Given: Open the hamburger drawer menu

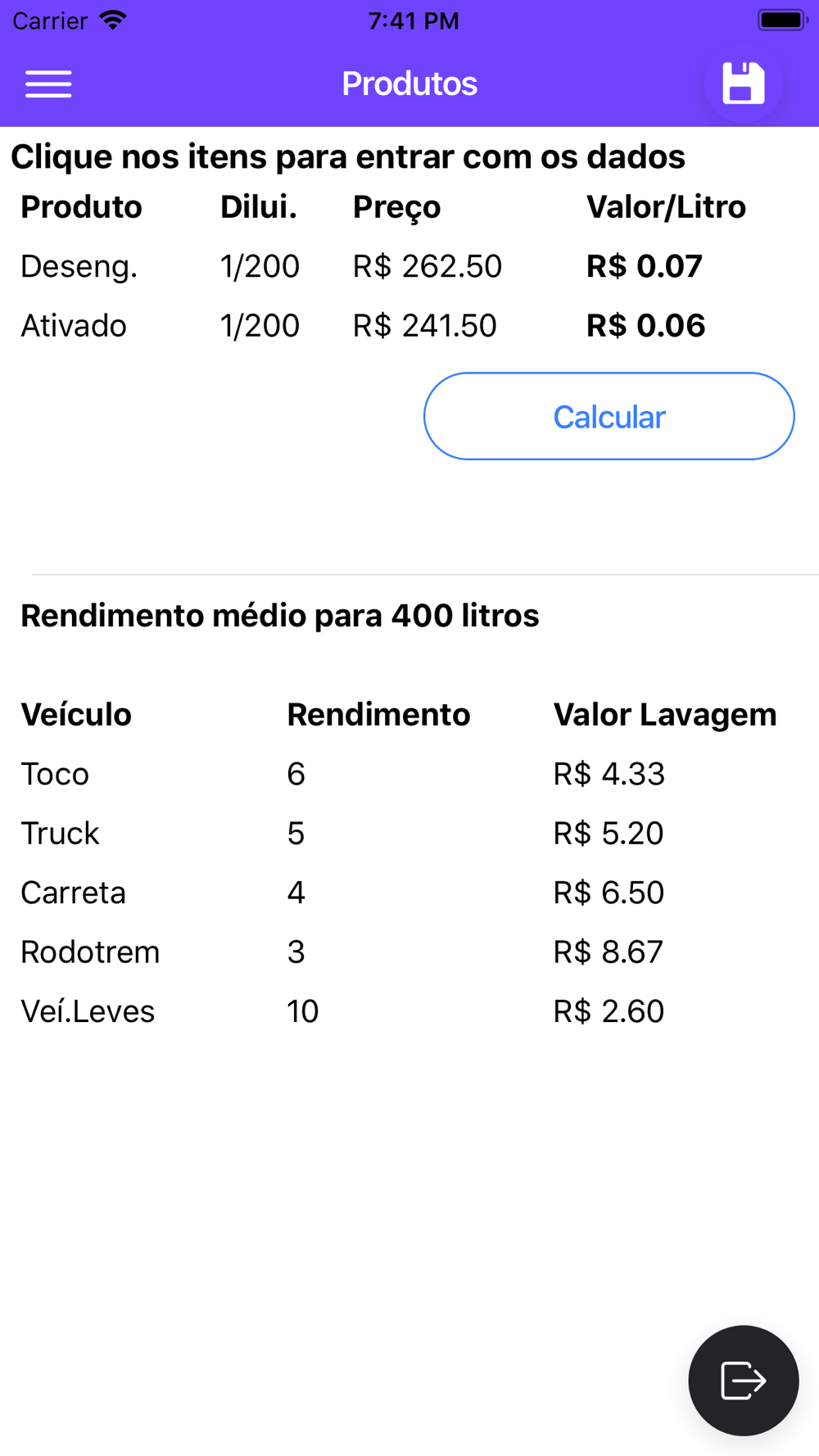Looking at the screenshot, I should 48,84.
